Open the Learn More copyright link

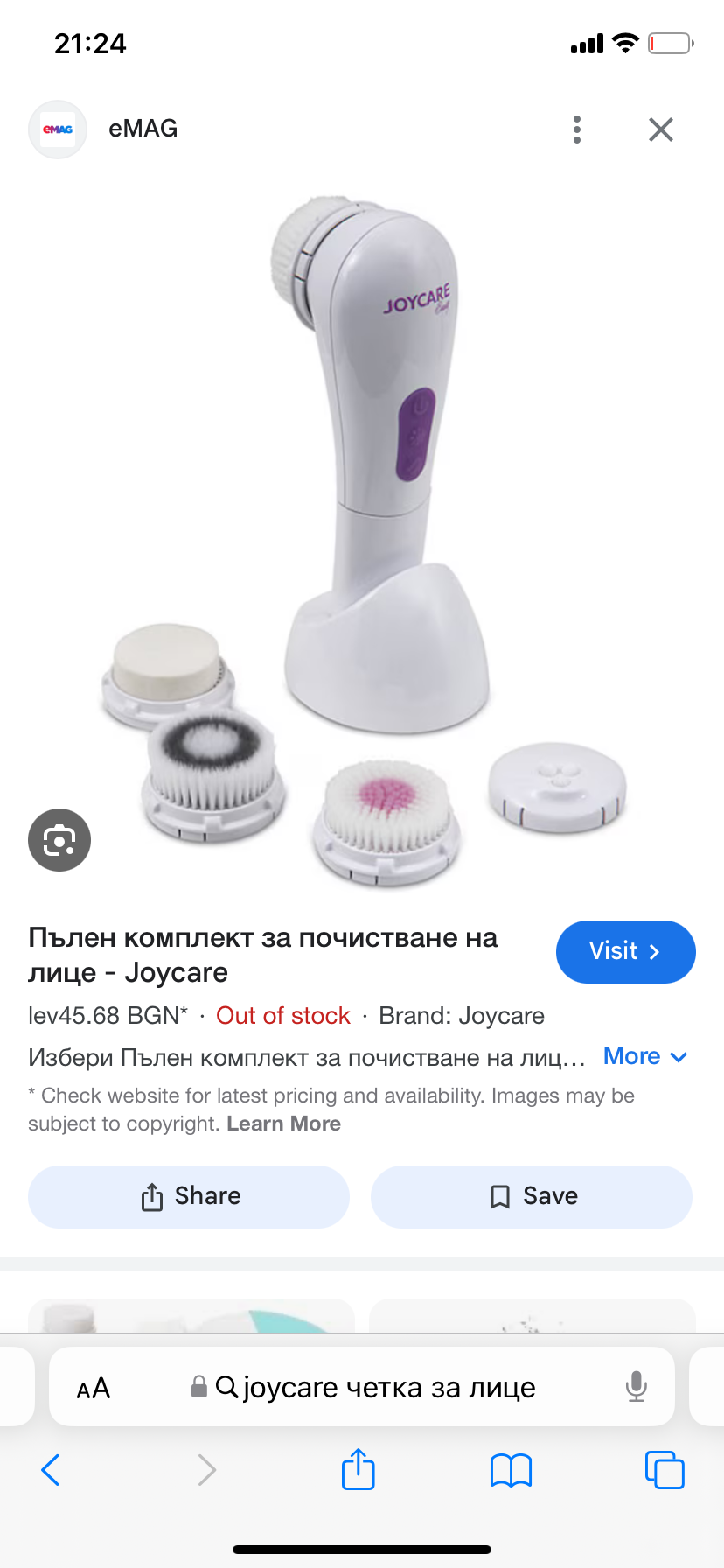point(283,1123)
